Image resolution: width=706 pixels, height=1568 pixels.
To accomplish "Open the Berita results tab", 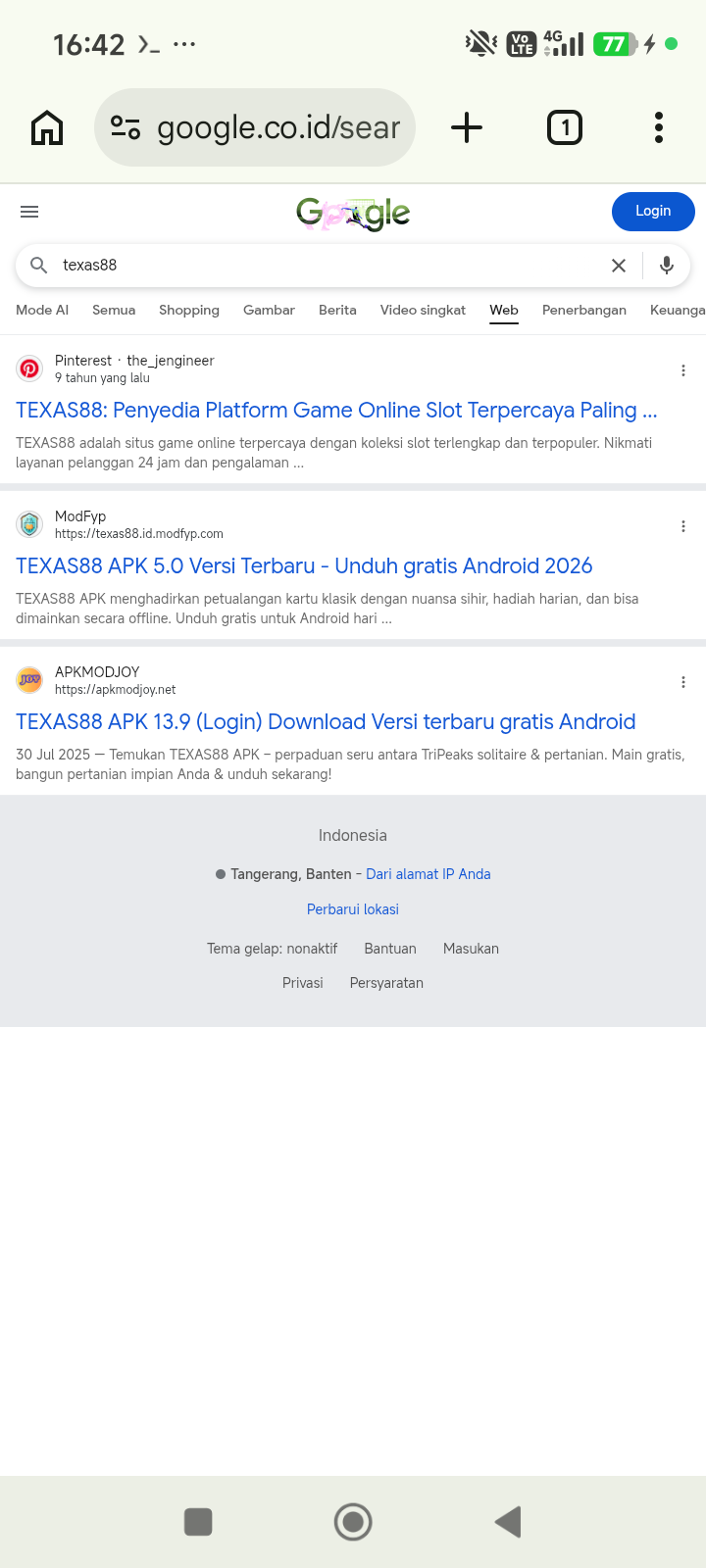I will (x=337, y=310).
